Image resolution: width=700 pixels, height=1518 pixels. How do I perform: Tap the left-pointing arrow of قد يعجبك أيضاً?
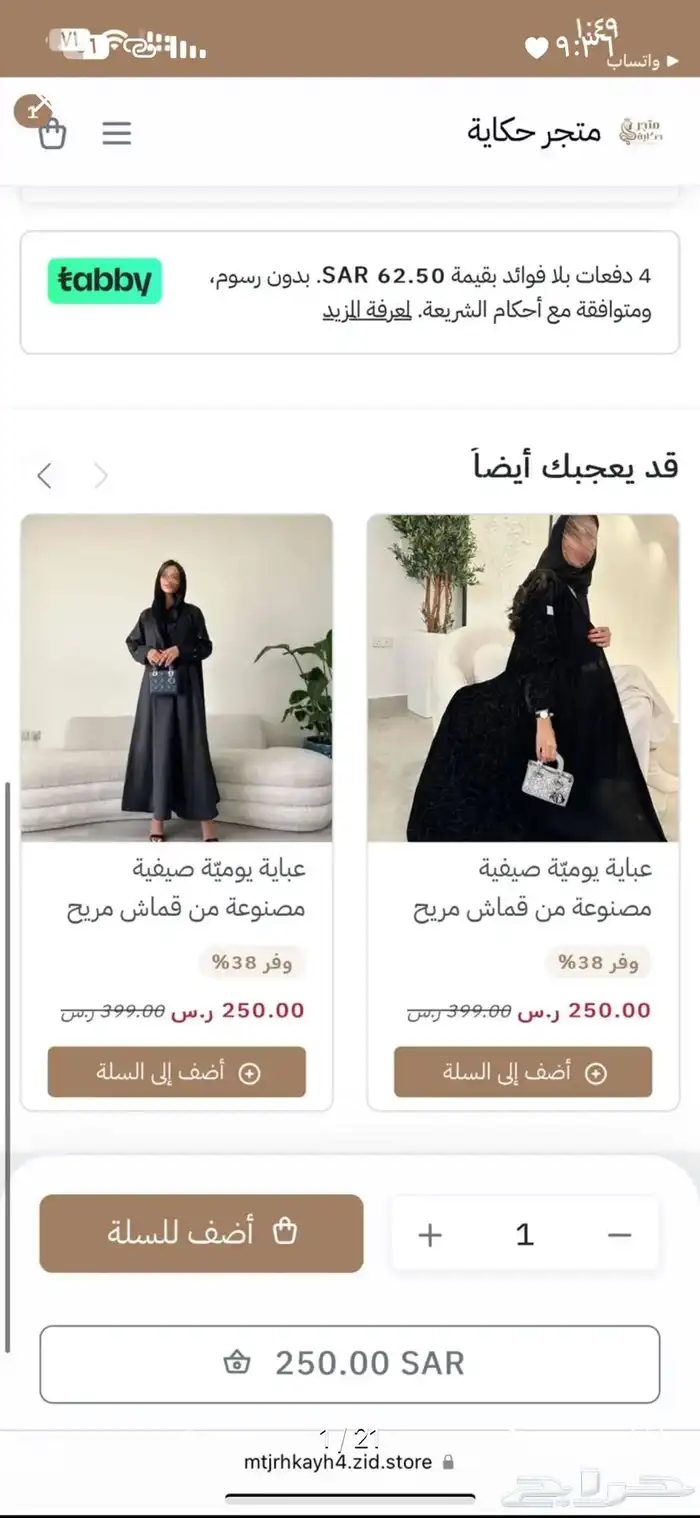click(44, 476)
